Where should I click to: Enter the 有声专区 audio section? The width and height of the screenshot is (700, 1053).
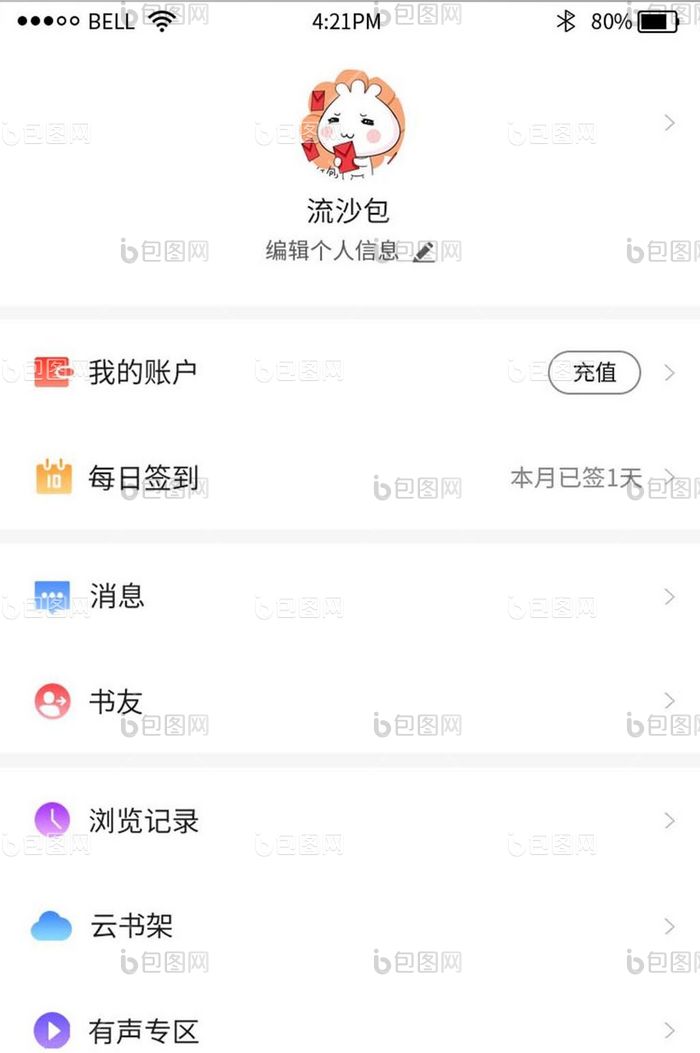click(x=144, y=1031)
